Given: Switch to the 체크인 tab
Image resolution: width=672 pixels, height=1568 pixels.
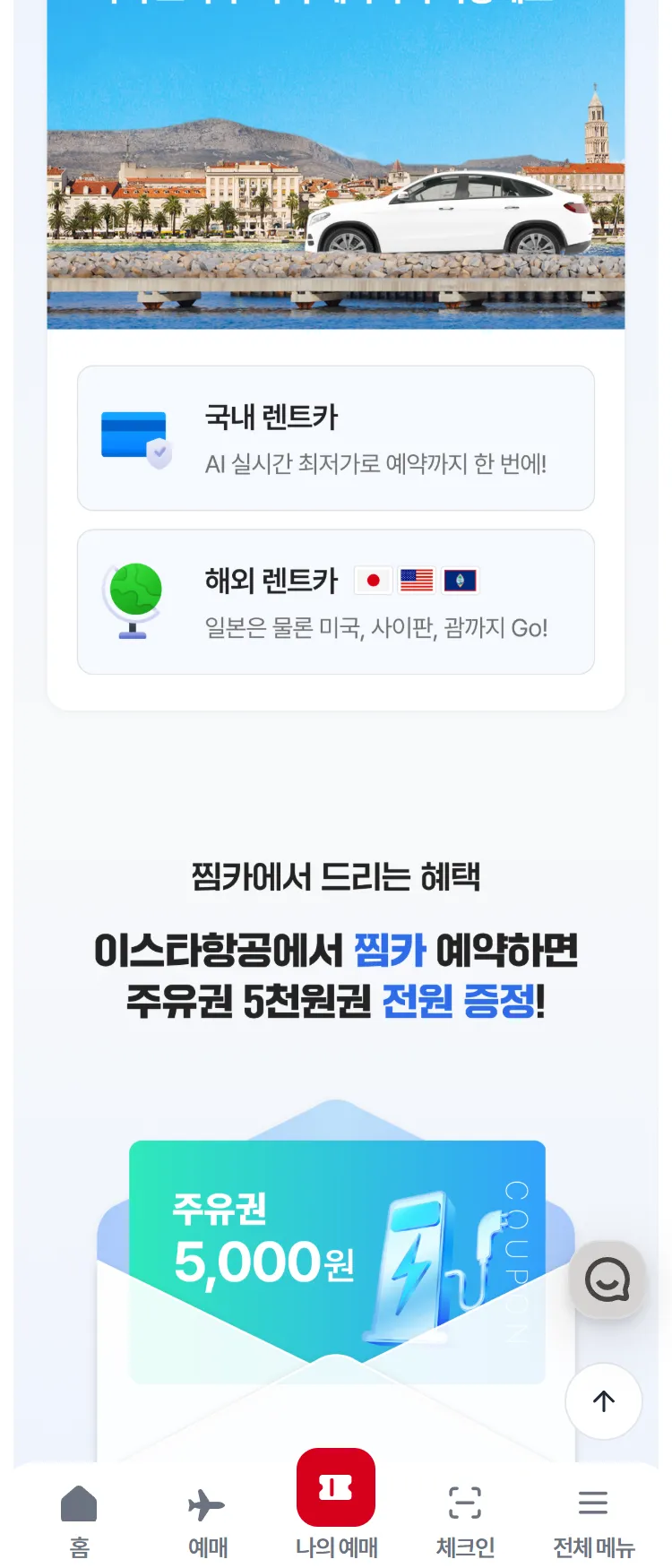Looking at the screenshot, I should (x=465, y=1519).
